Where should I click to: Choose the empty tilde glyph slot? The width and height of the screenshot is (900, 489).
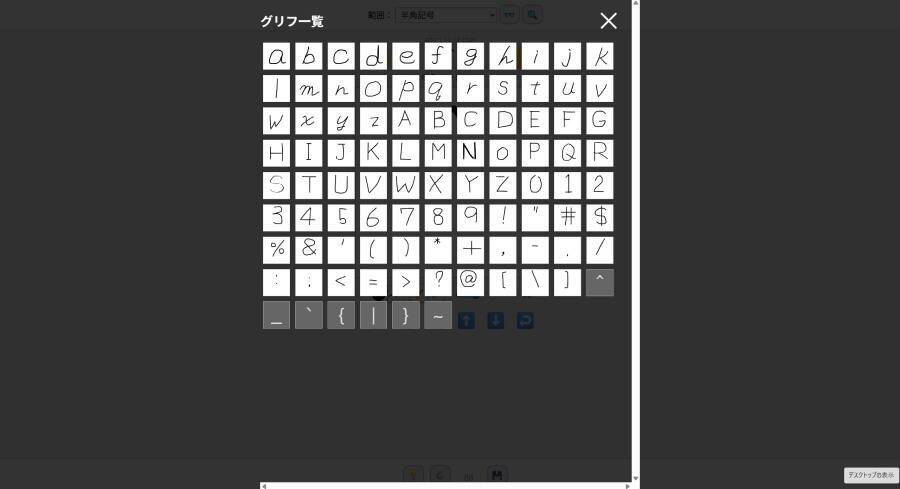click(438, 315)
